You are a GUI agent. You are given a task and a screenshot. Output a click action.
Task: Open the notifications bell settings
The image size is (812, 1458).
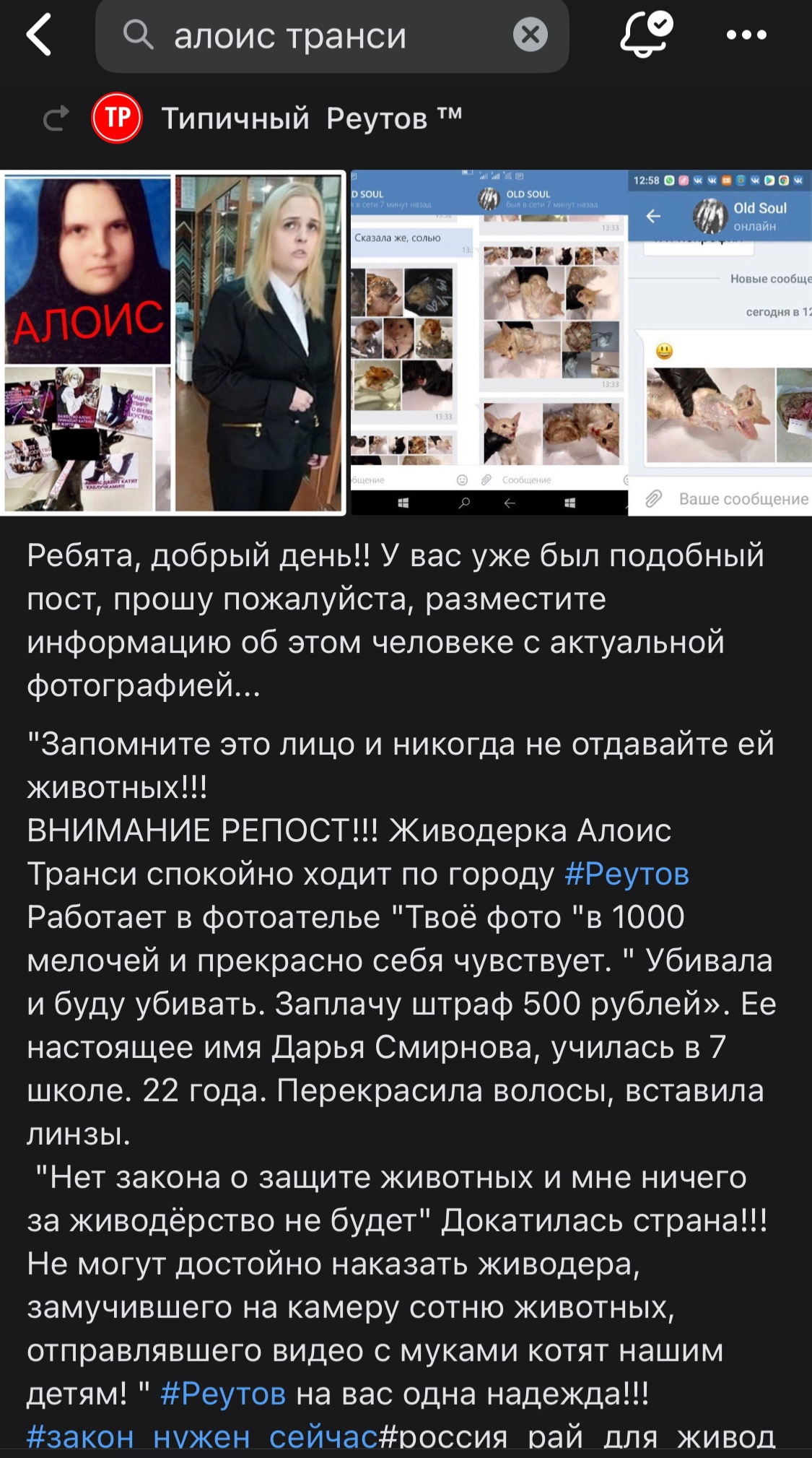[646, 34]
